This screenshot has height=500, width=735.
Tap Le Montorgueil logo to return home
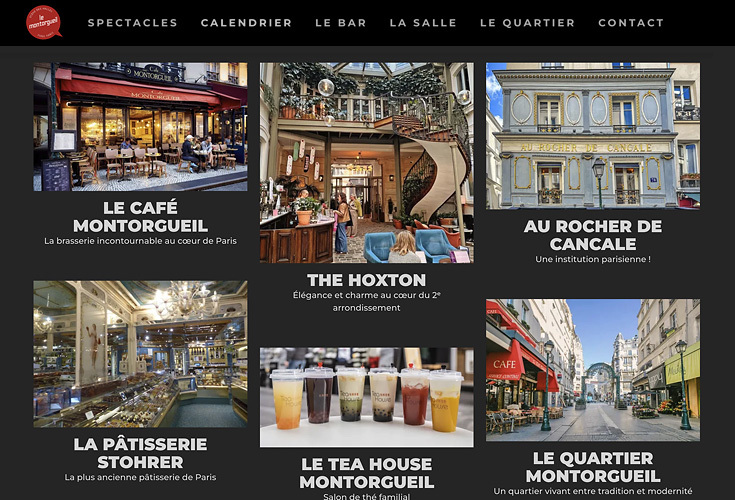click(x=44, y=22)
